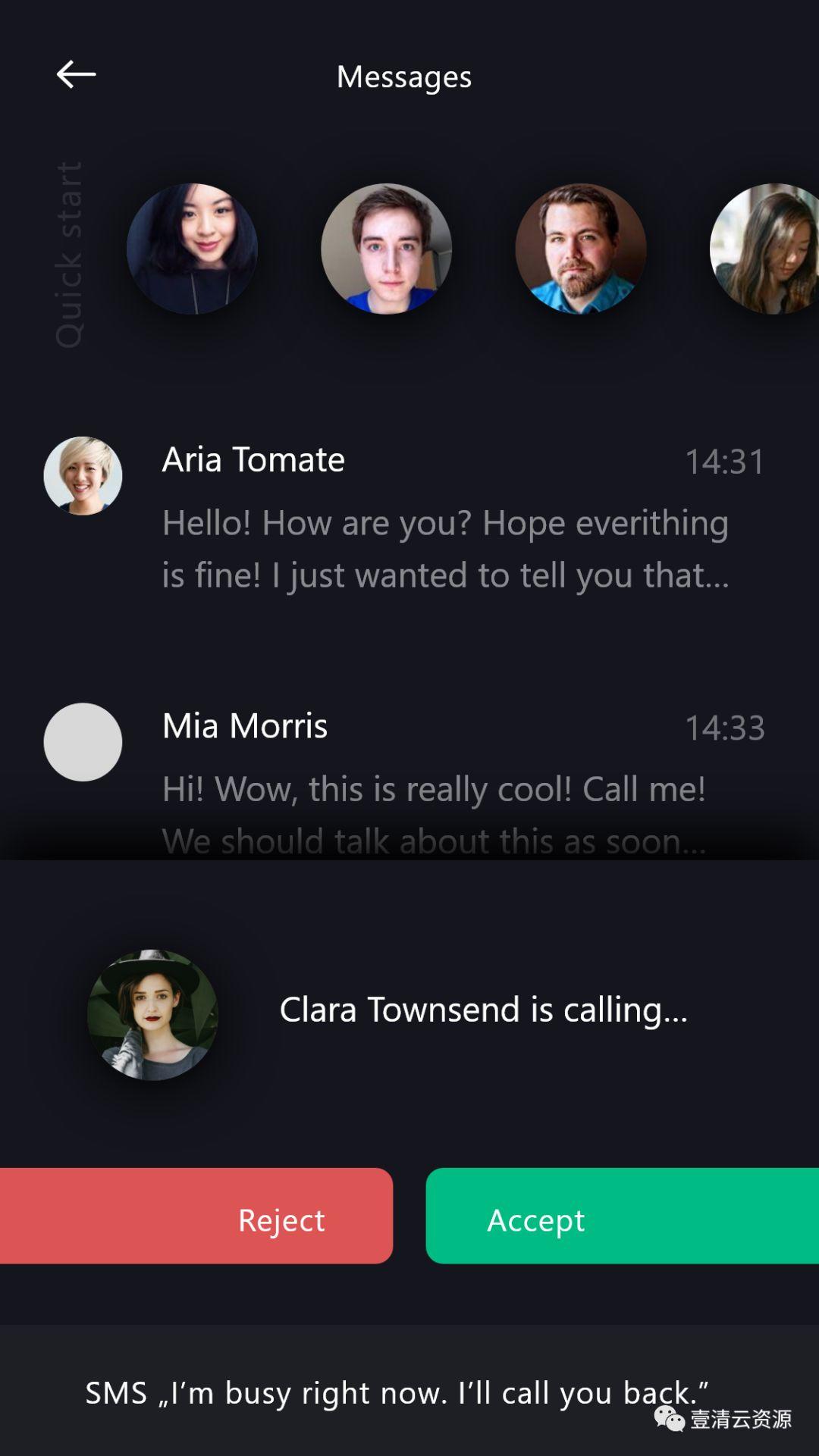Viewport: 819px width, 1456px height.
Task: Reject Clara Townsend's call
Action: [196, 1216]
